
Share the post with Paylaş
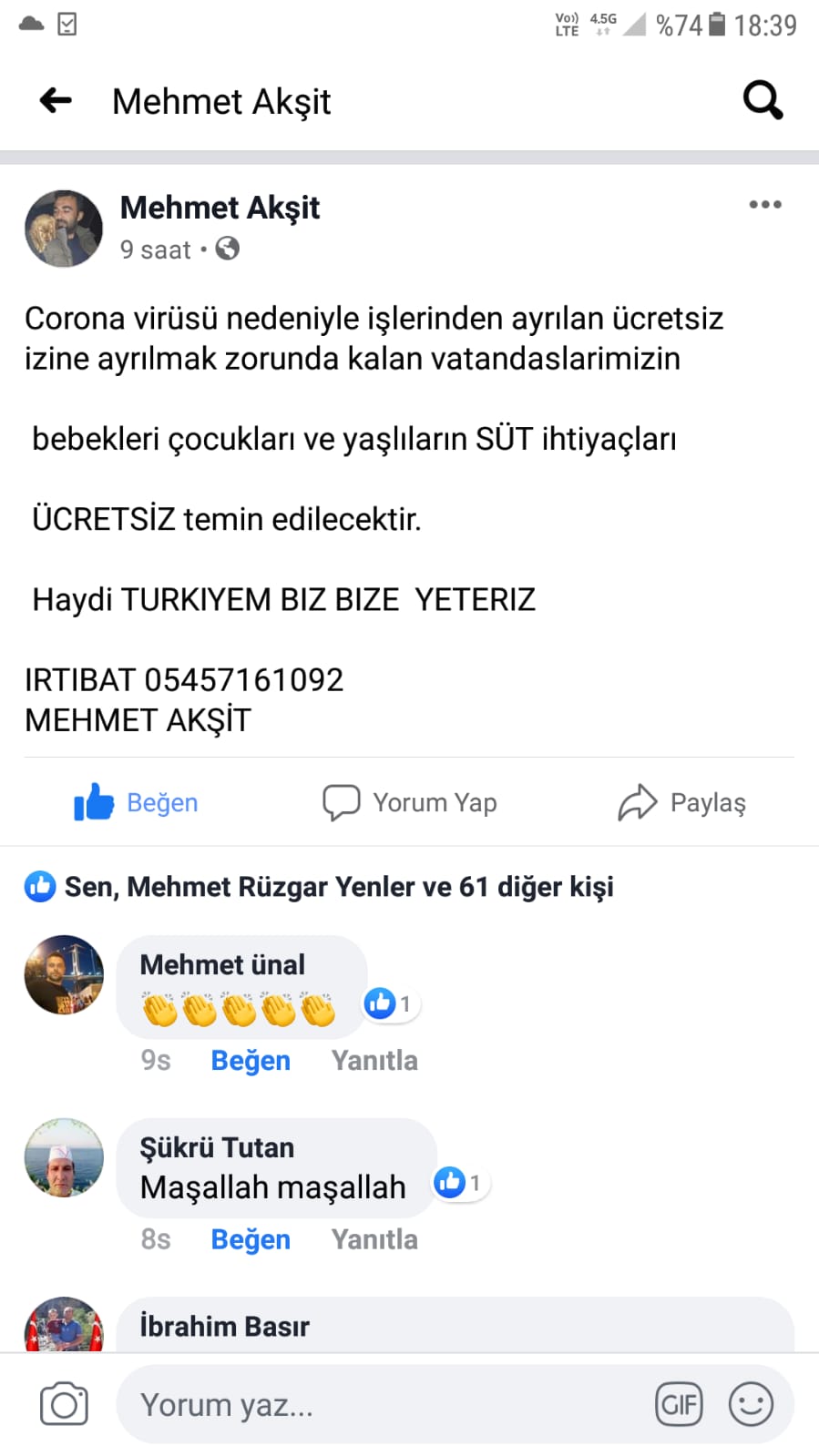click(682, 802)
